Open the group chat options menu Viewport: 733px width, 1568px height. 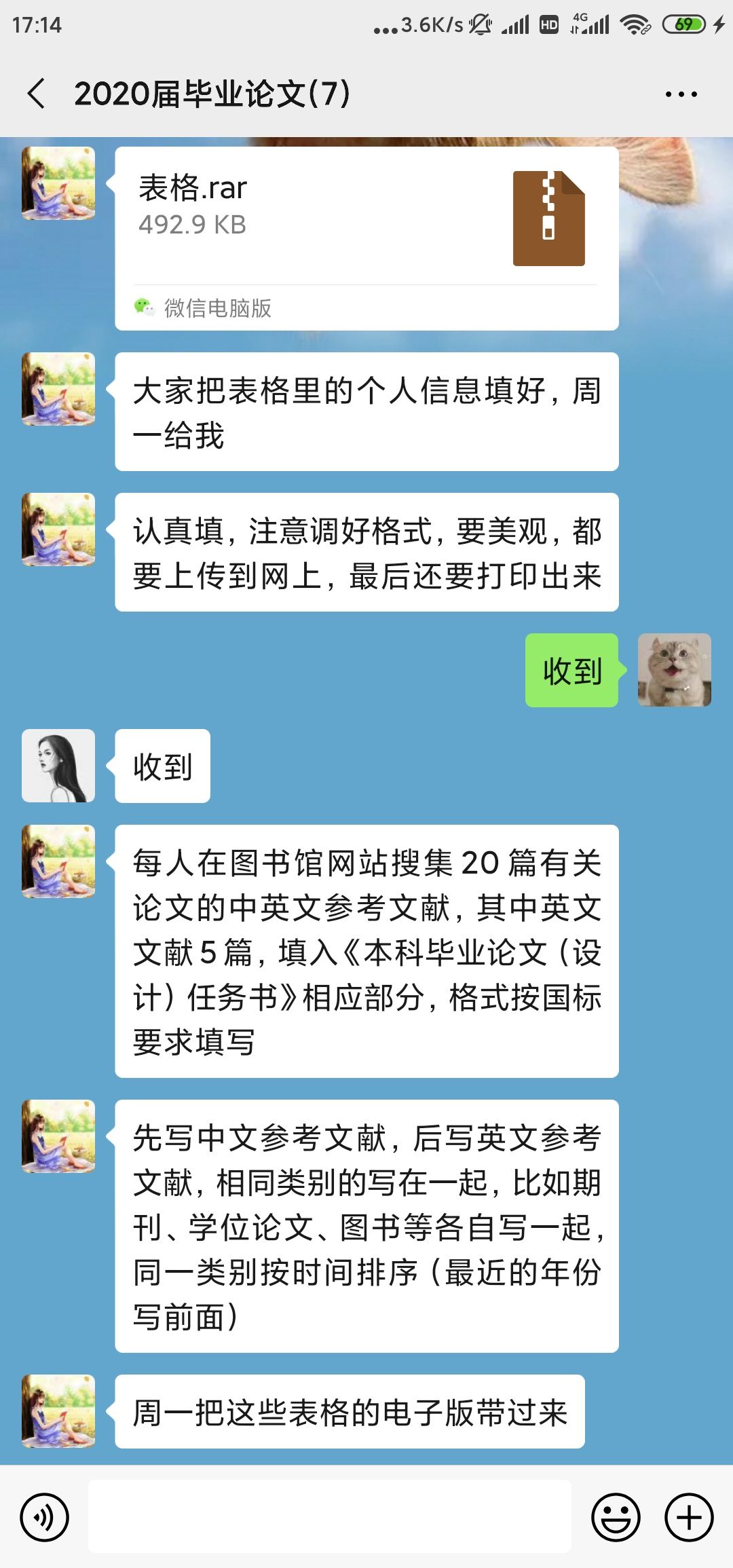coord(681,94)
